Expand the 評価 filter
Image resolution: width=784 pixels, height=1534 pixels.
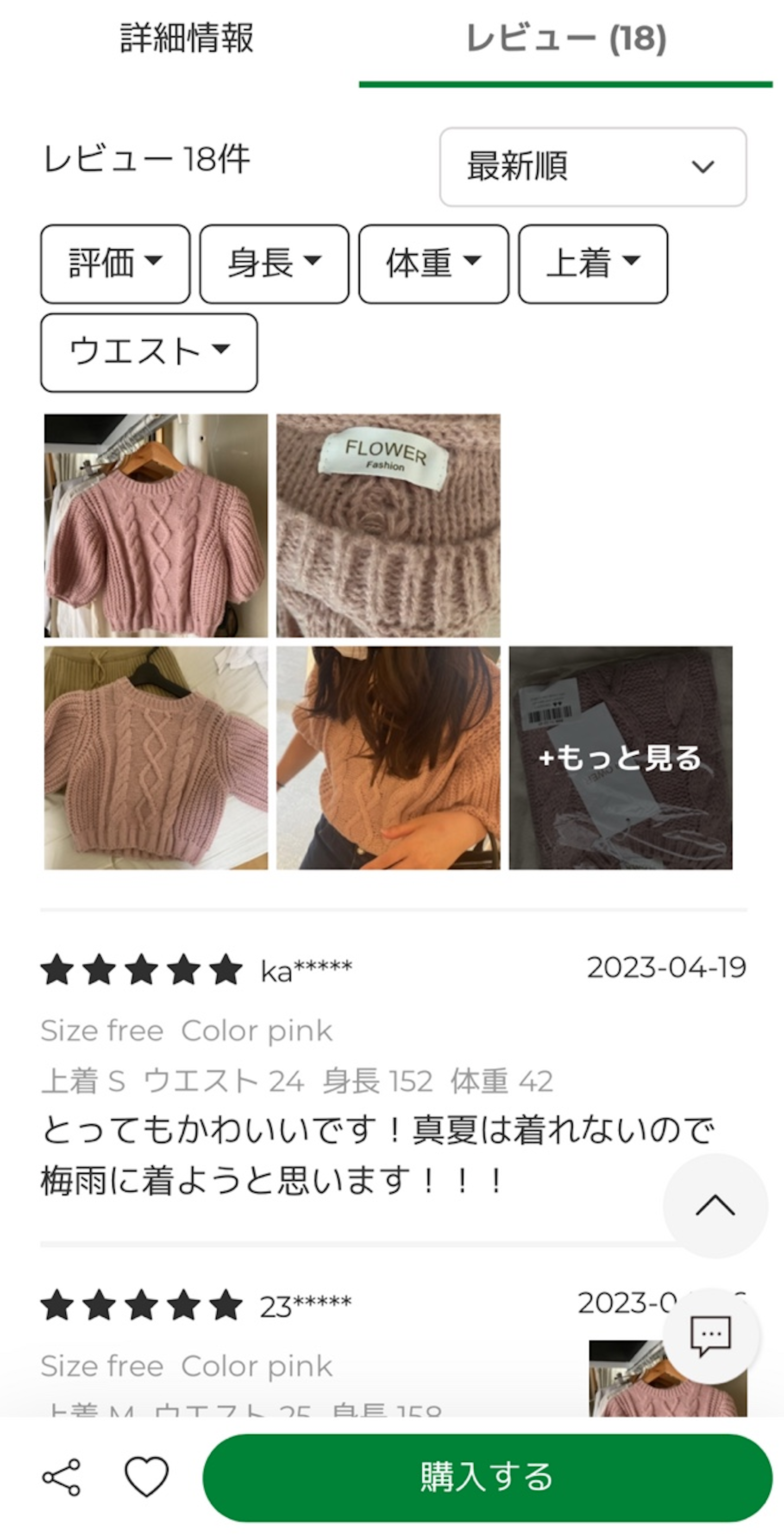pos(115,263)
